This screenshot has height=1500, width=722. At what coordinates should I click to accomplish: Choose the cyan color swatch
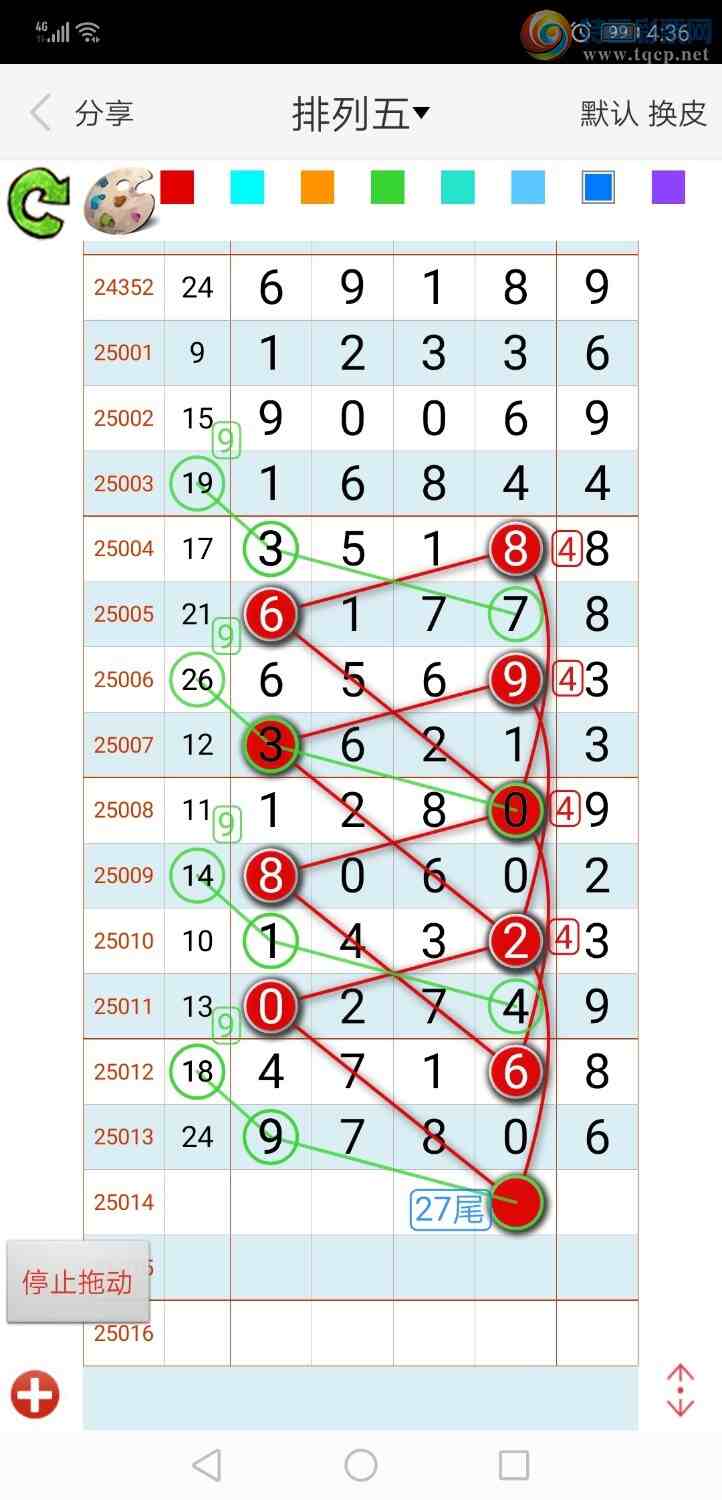point(247,187)
